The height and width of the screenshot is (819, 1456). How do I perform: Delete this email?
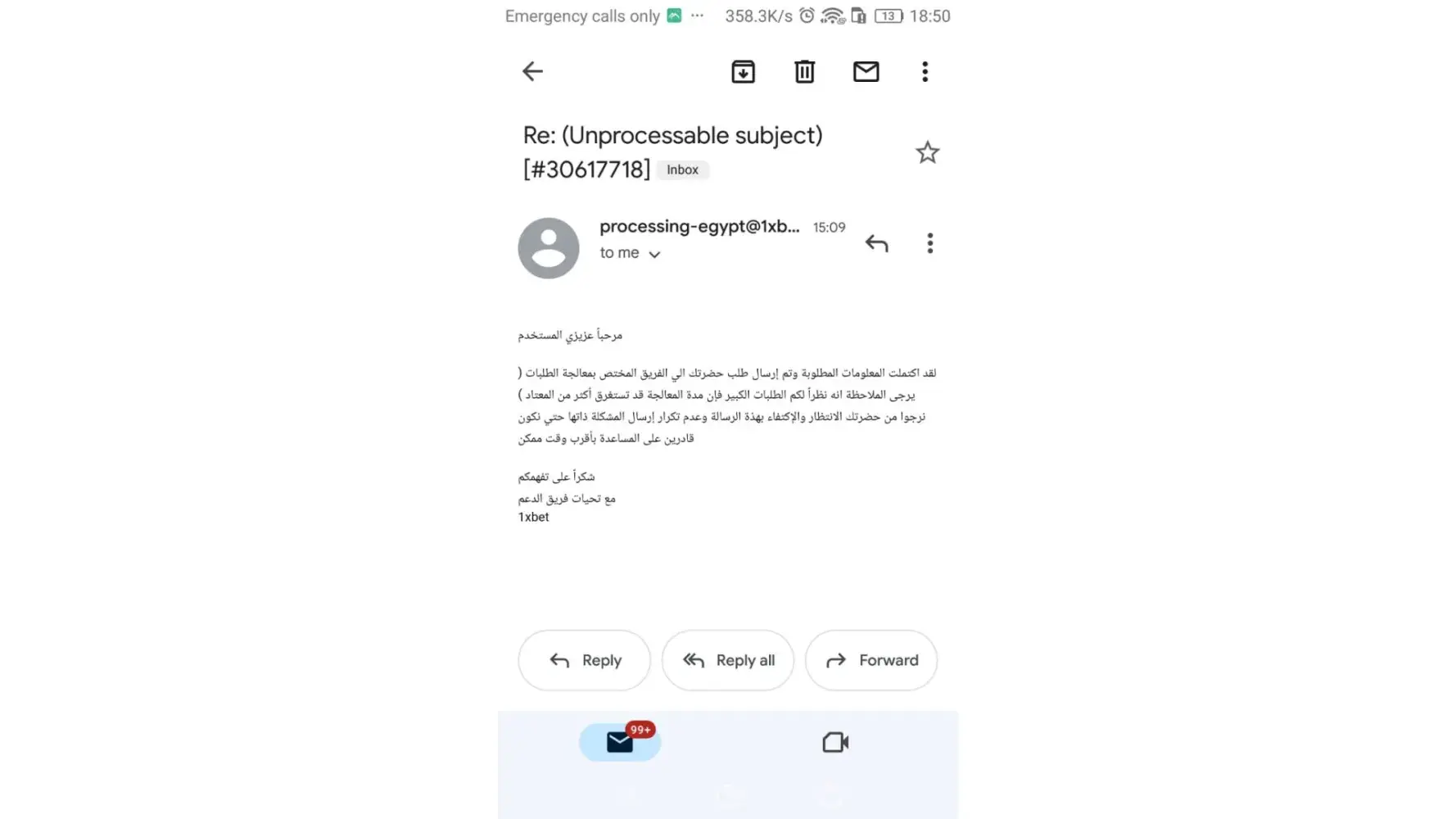coord(804,71)
